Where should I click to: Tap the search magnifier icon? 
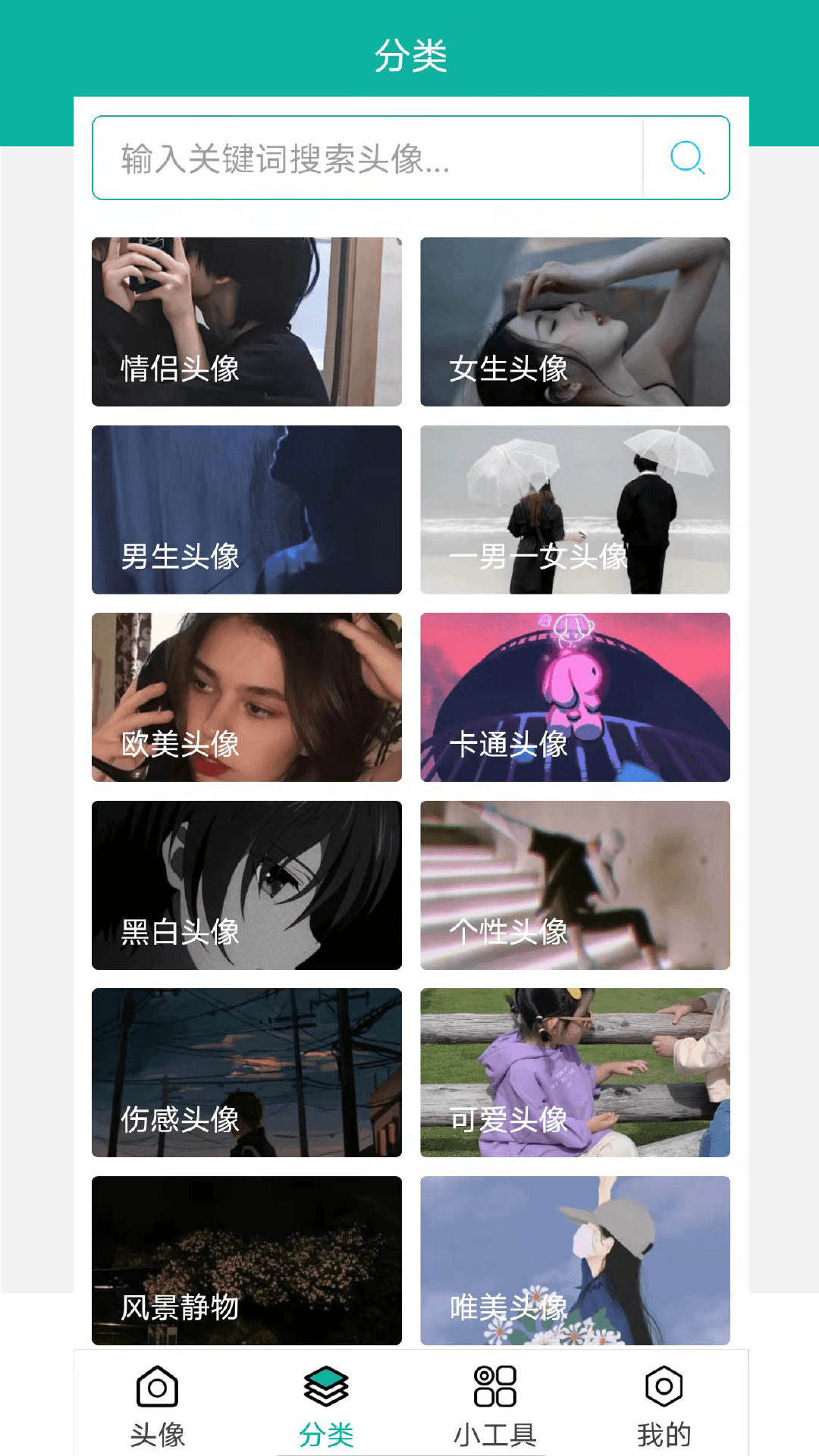click(x=687, y=158)
